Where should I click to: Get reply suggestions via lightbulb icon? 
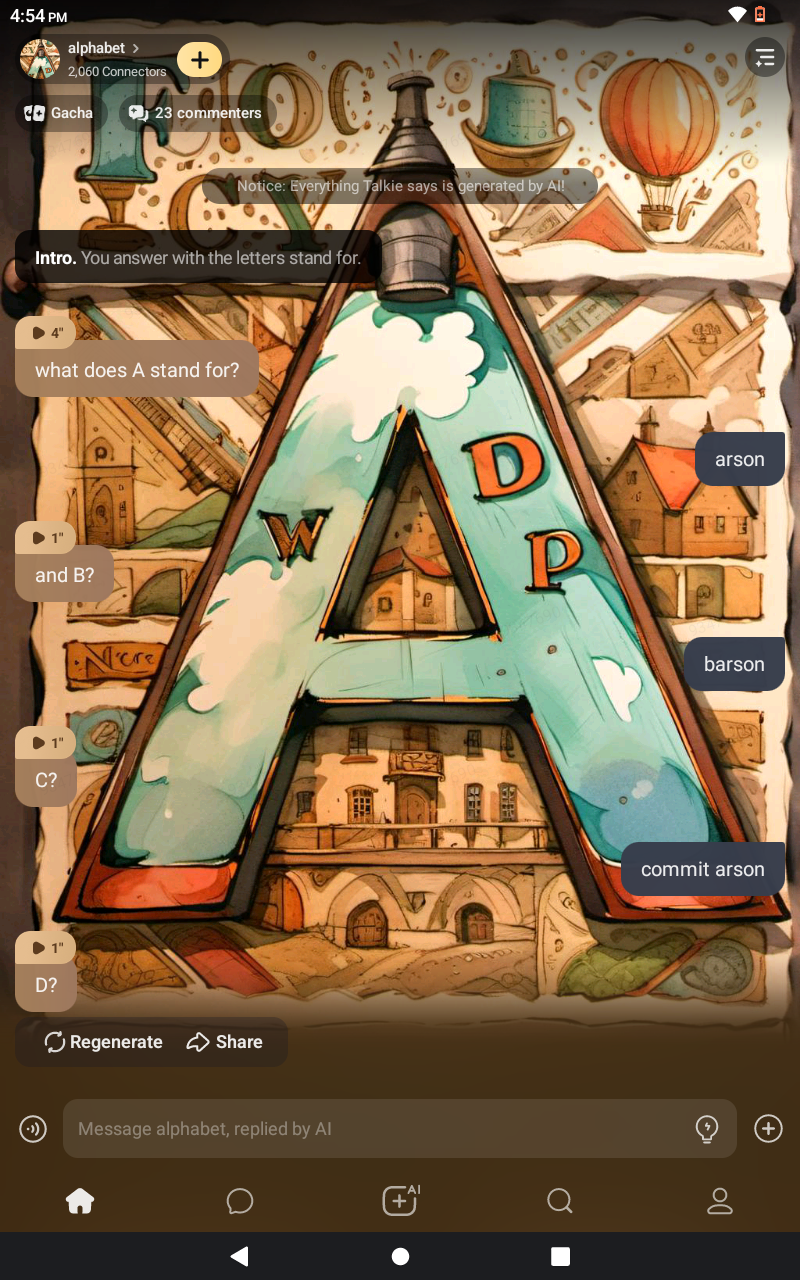[707, 1129]
